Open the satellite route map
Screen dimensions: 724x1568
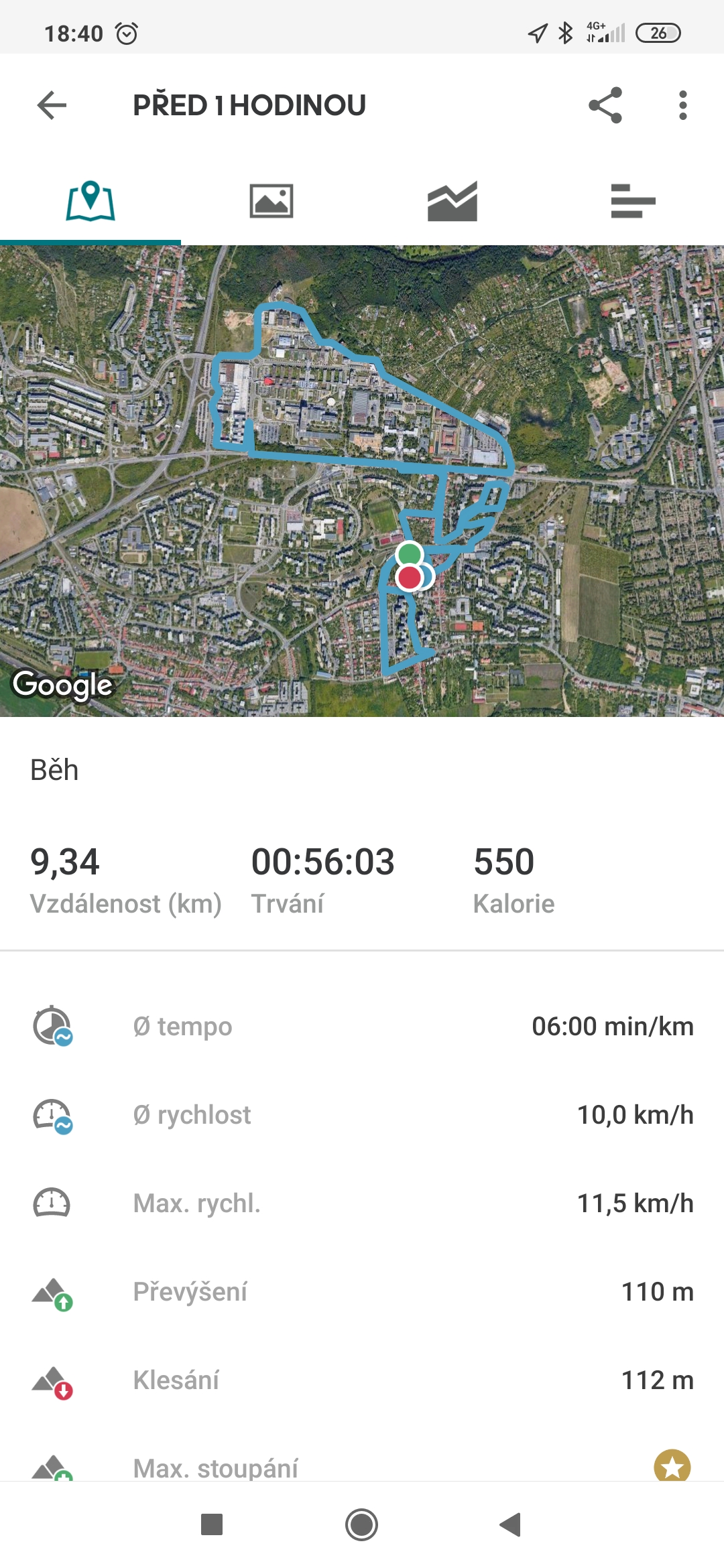pos(362,481)
